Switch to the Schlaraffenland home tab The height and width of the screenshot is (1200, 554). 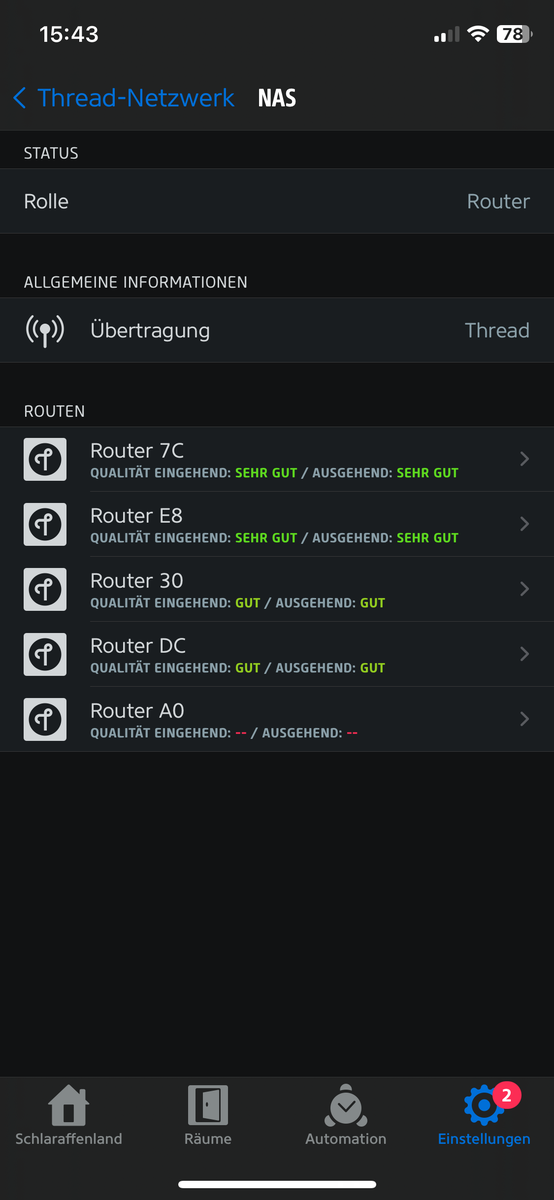click(x=69, y=1115)
